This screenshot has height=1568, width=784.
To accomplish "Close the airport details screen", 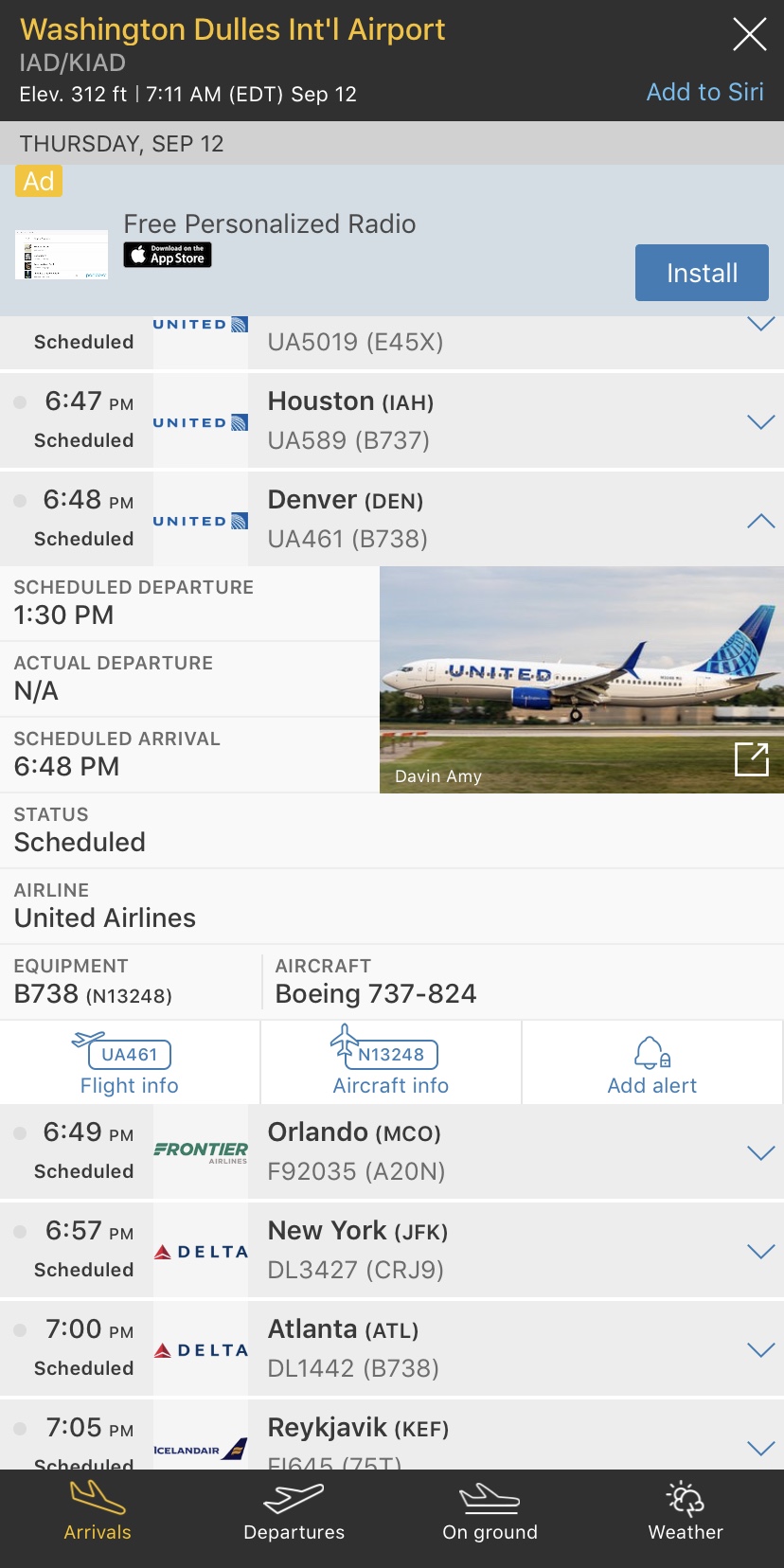I will pyautogui.click(x=749, y=35).
